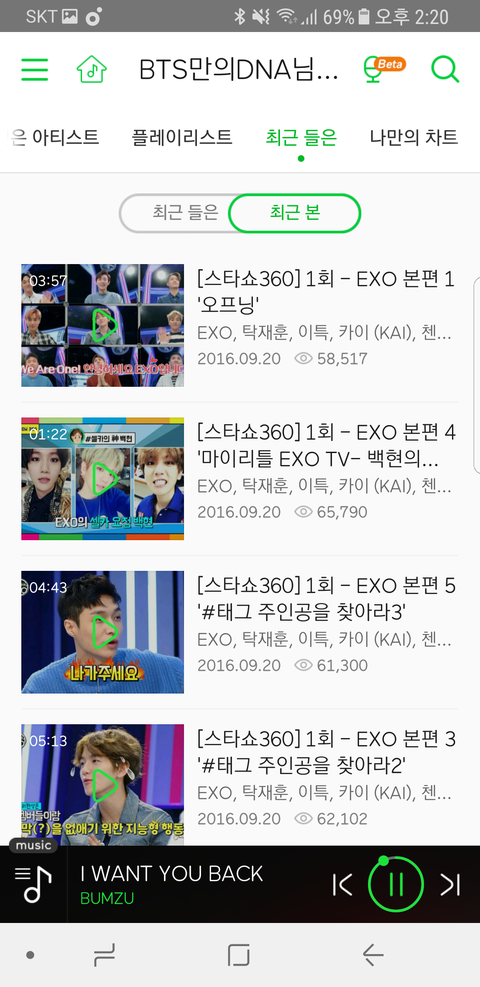Select the 최근 들은 top tab
The height and width of the screenshot is (987, 480).
301,137
